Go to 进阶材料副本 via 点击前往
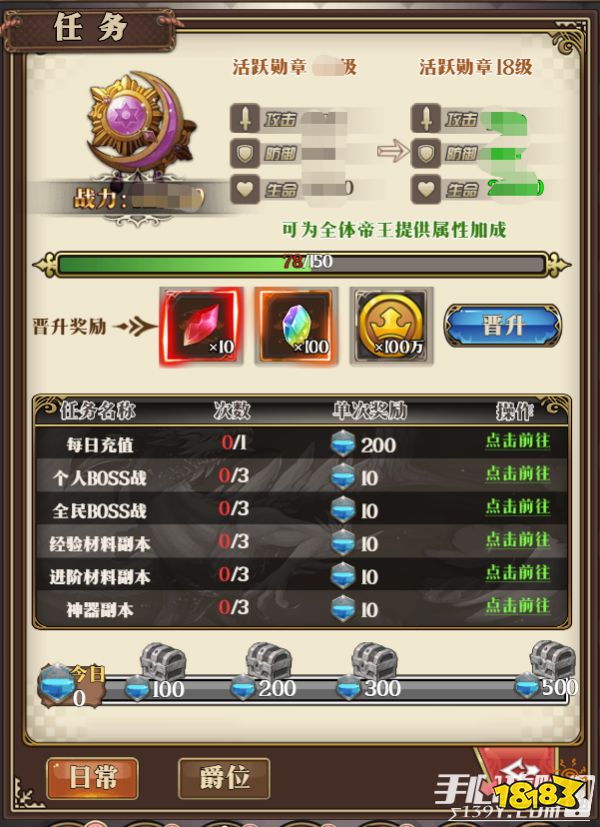This screenshot has height=827, width=600. pyautogui.click(x=517, y=574)
